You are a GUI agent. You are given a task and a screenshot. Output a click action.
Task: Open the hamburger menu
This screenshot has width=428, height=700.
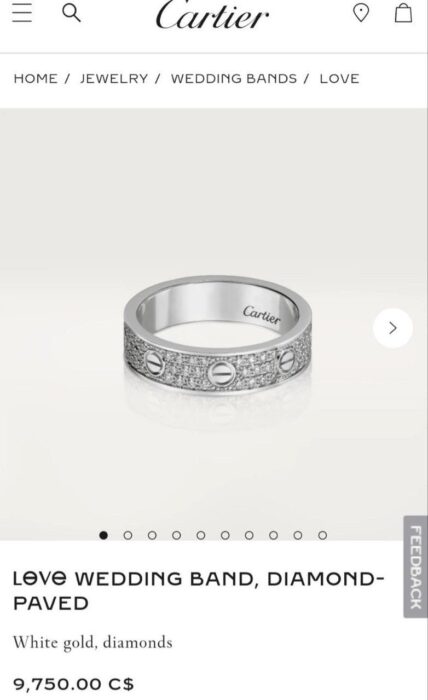coord(22,12)
